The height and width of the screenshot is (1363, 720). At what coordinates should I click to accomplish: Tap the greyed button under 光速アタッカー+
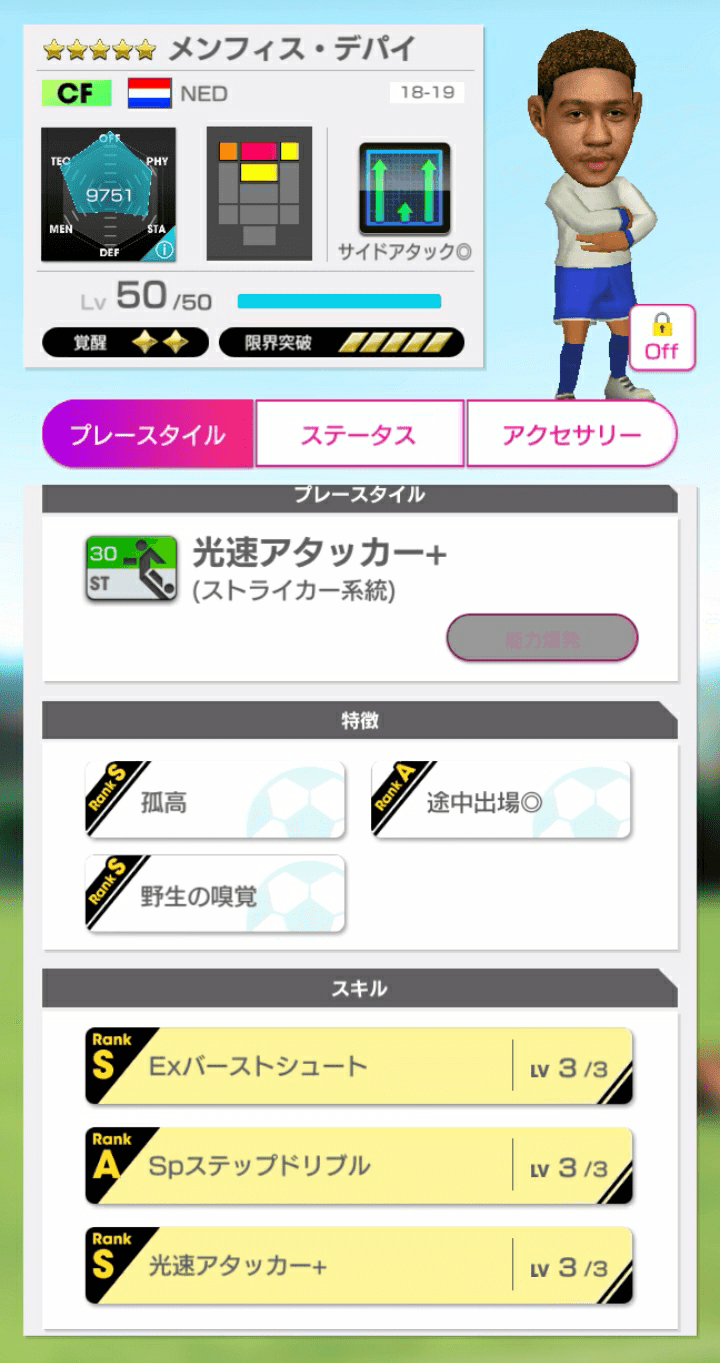(x=541, y=638)
